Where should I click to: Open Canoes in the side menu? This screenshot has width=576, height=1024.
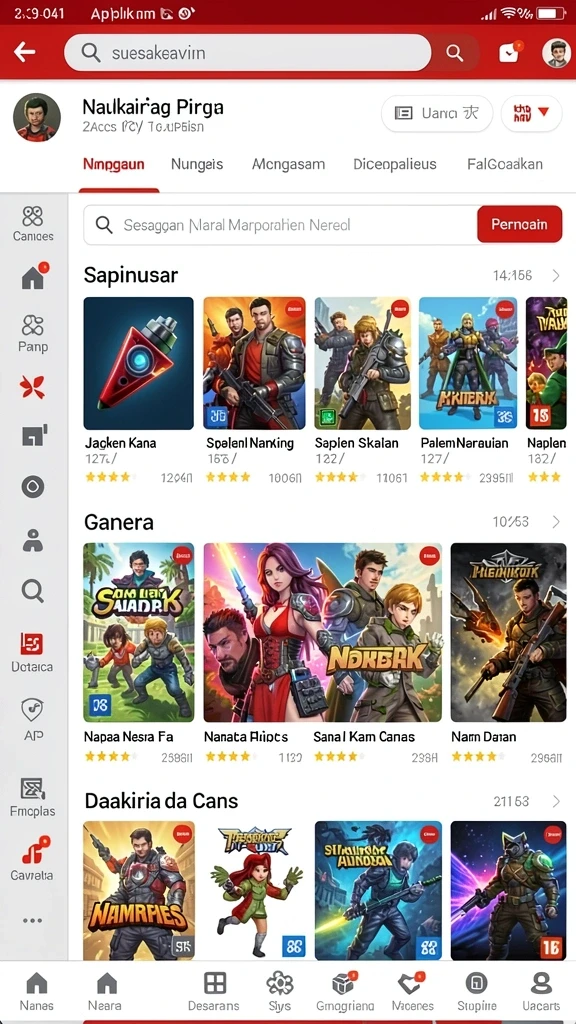click(33, 223)
